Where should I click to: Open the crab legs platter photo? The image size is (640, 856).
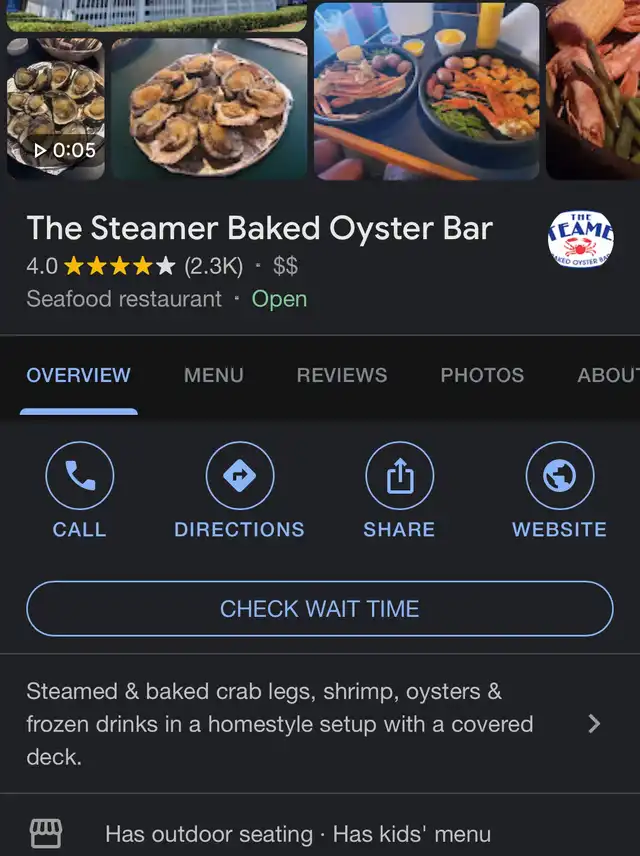coord(427,92)
